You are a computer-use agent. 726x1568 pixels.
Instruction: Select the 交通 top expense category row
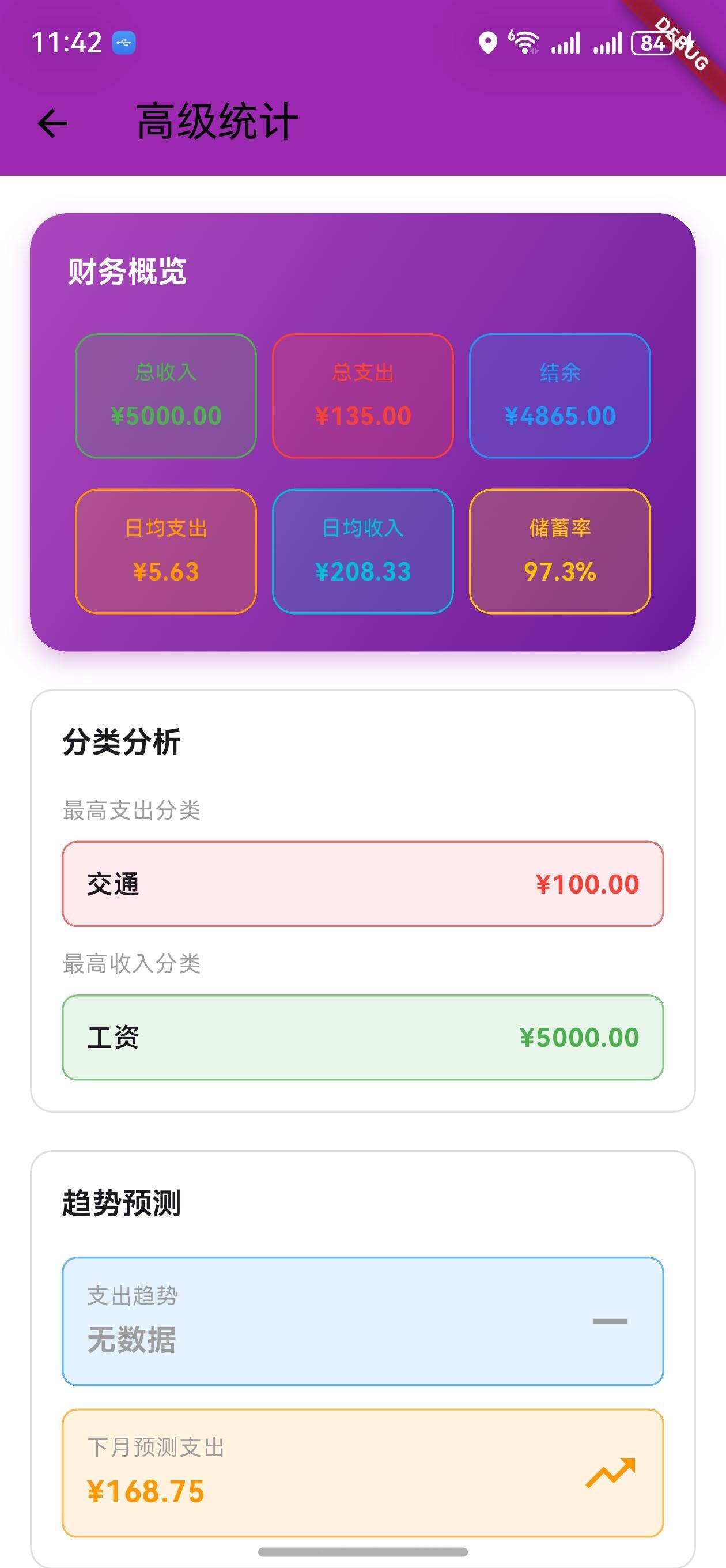[x=364, y=884]
